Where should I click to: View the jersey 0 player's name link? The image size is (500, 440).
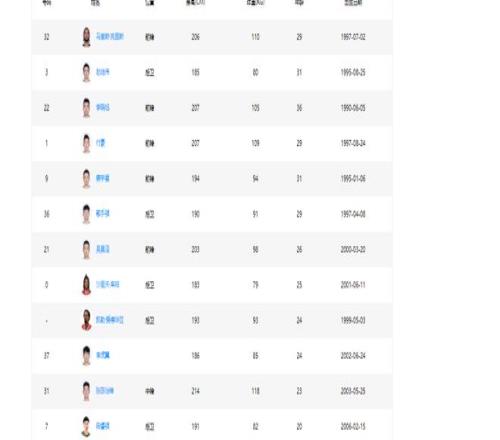click(107, 285)
